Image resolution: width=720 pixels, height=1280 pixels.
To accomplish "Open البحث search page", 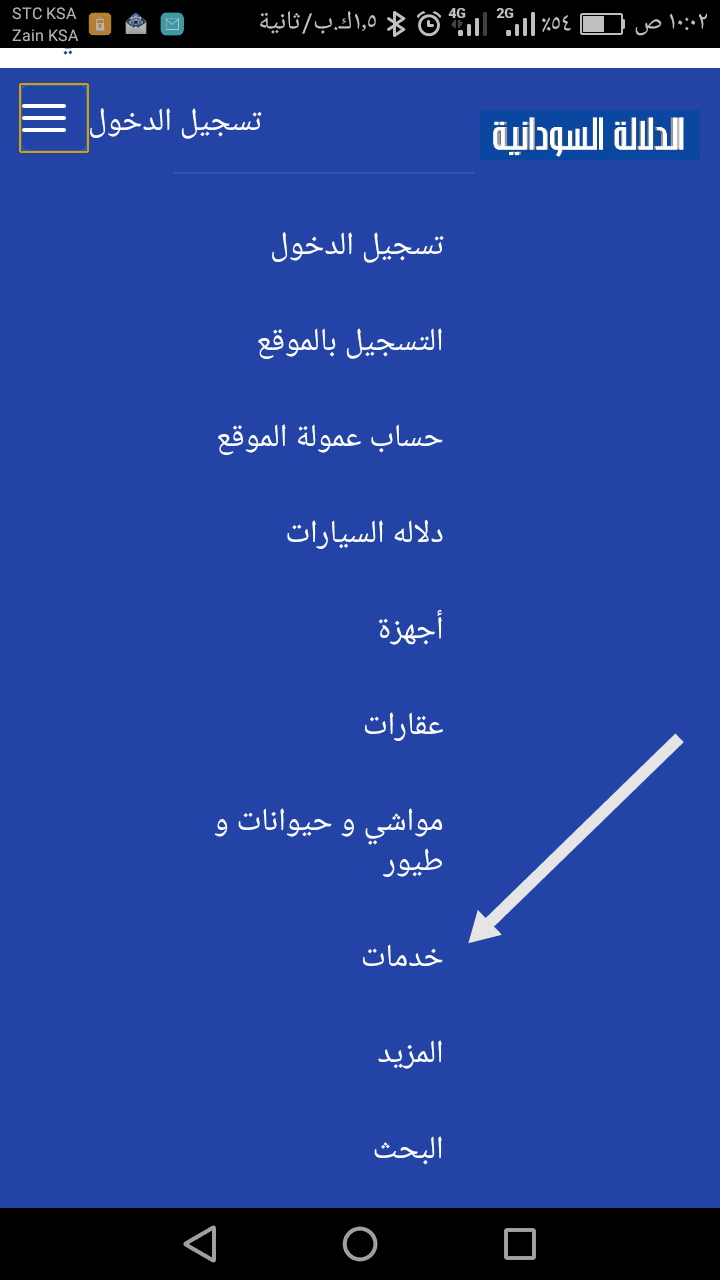I will point(408,1149).
